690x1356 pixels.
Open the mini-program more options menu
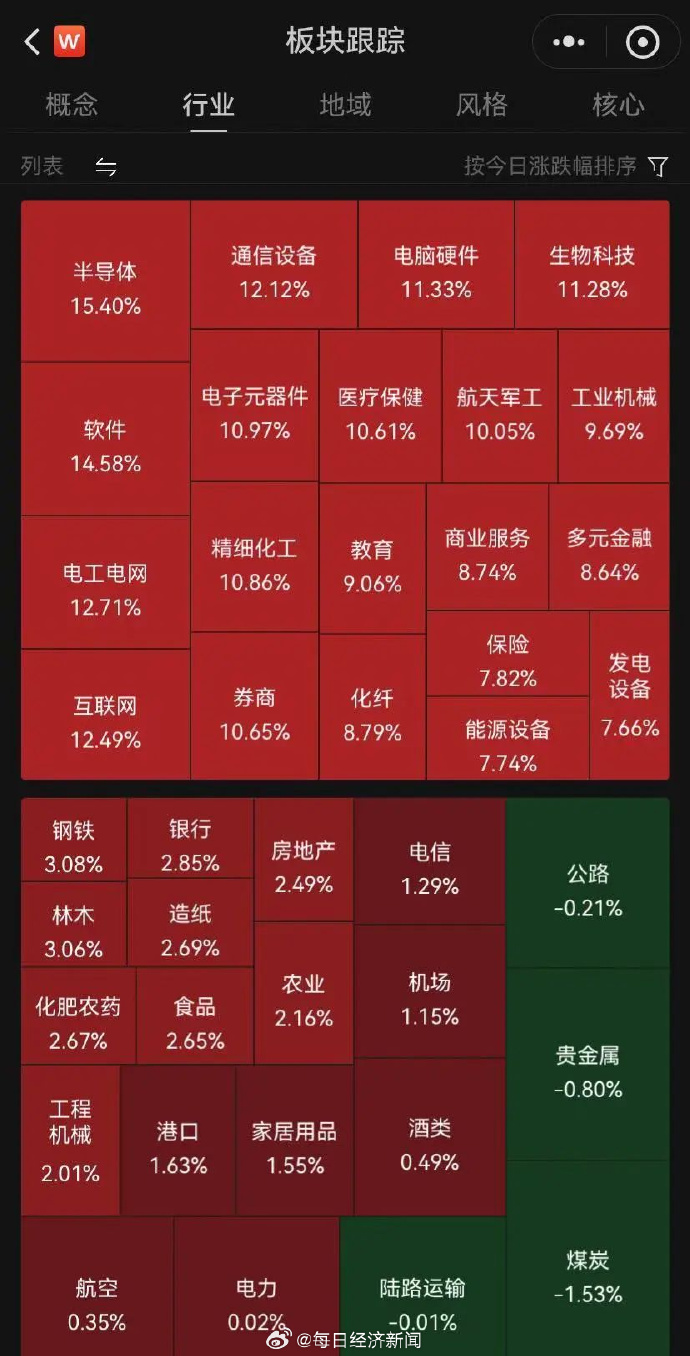click(x=569, y=42)
